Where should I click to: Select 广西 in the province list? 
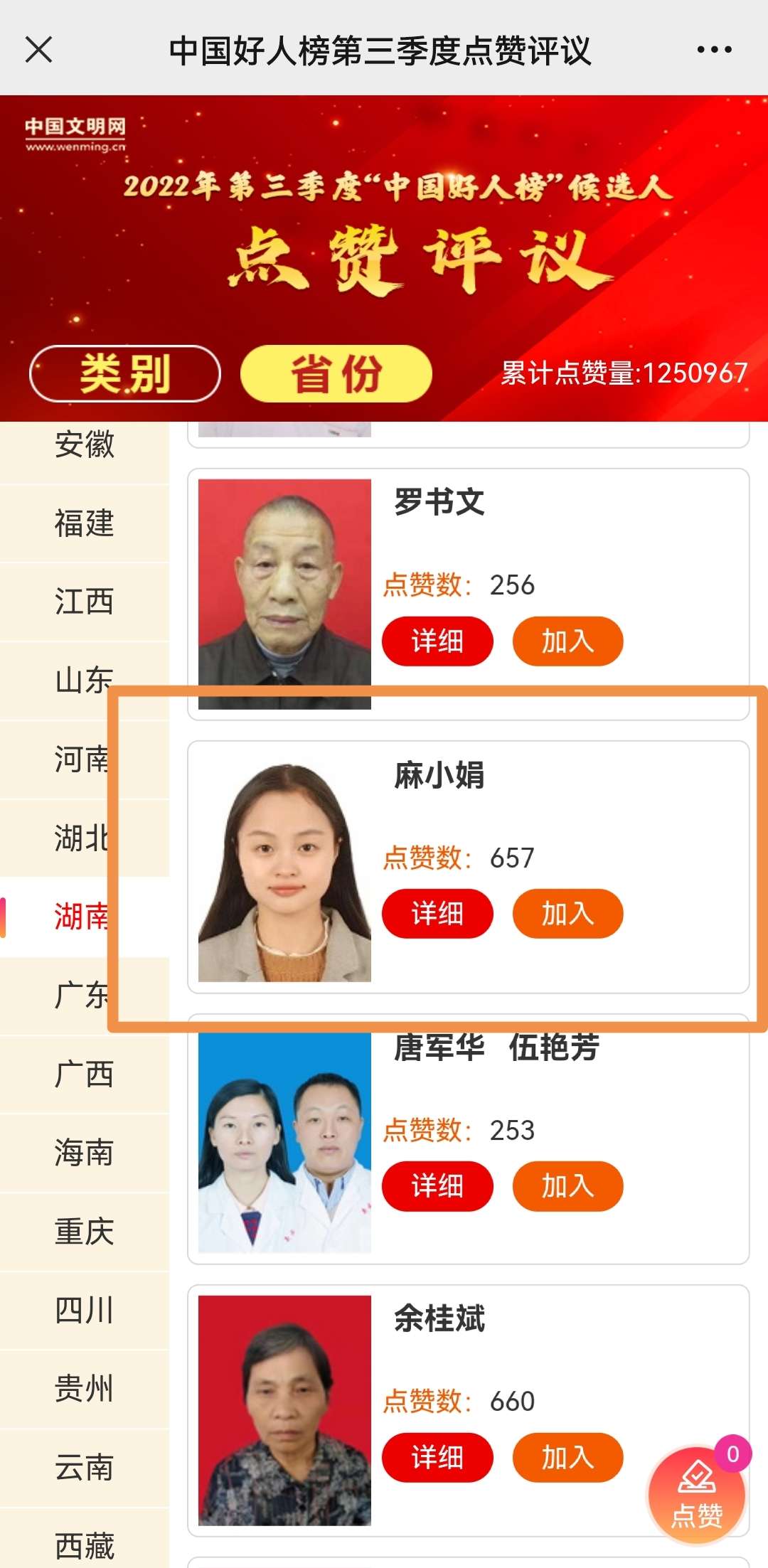pos(84,1074)
